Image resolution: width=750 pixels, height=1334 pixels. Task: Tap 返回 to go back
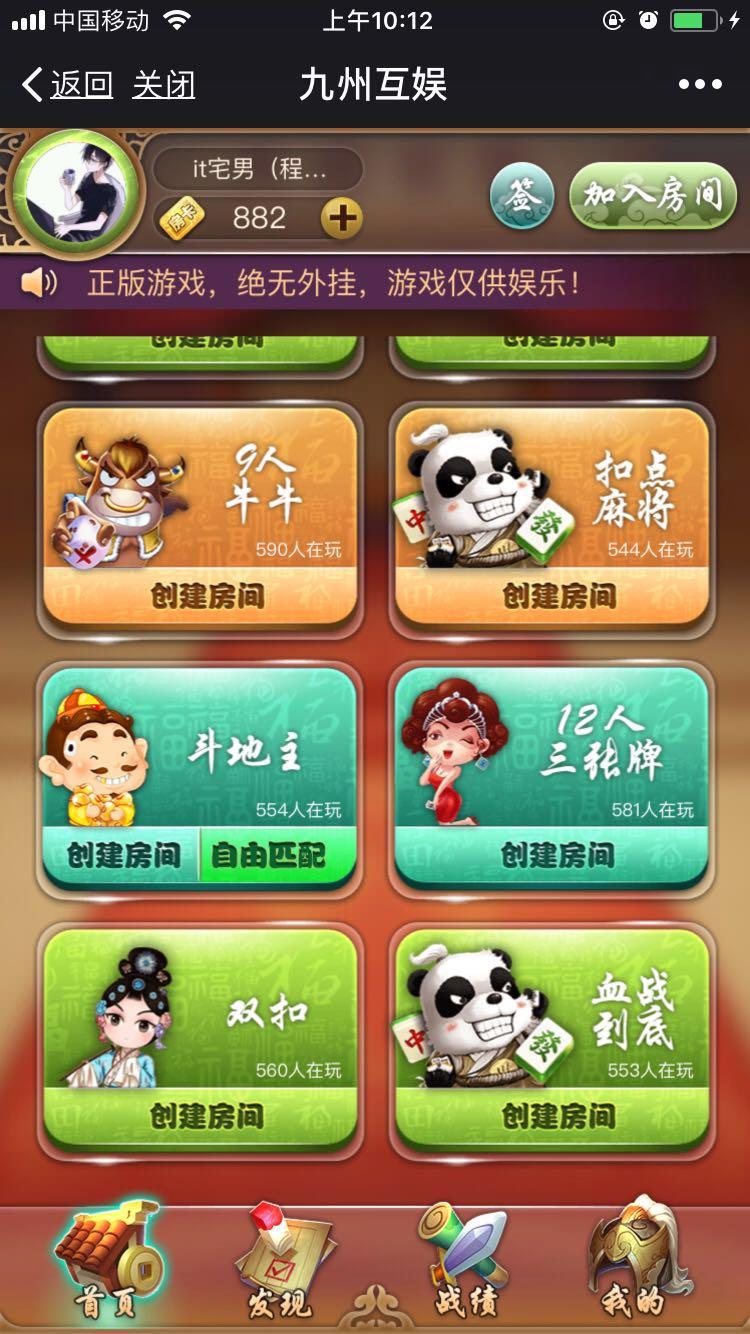(x=68, y=85)
